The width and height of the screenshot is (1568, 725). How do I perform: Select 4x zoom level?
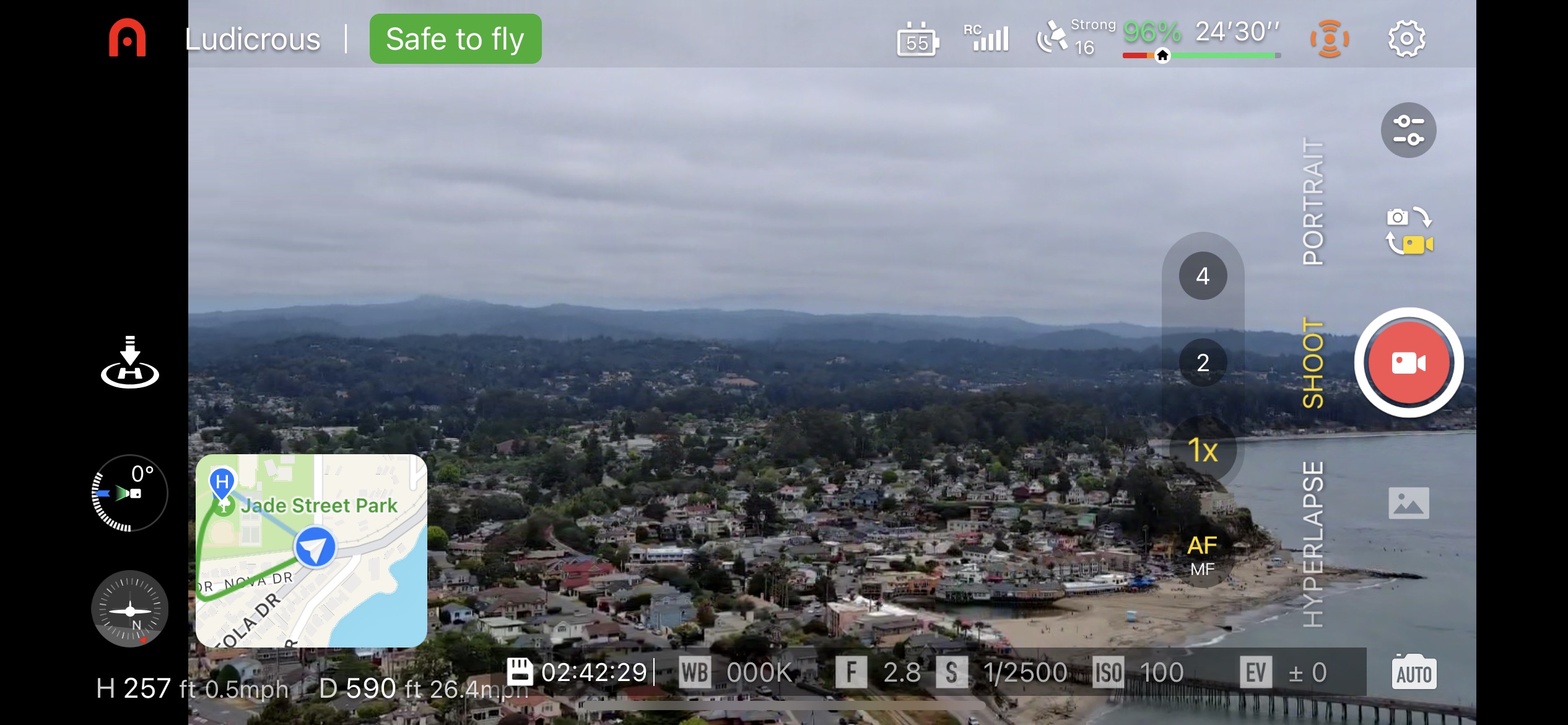tap(1203, 276)
